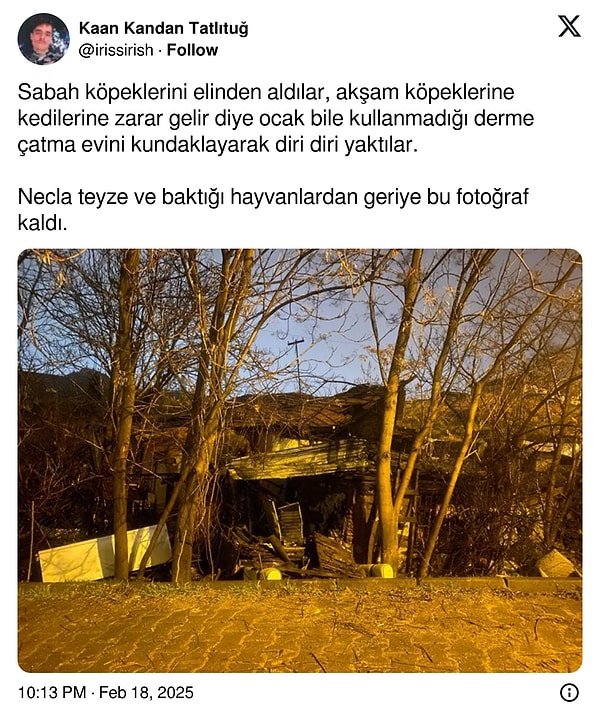Open the X logo link

pyautogui.click(x=568, y=27)
